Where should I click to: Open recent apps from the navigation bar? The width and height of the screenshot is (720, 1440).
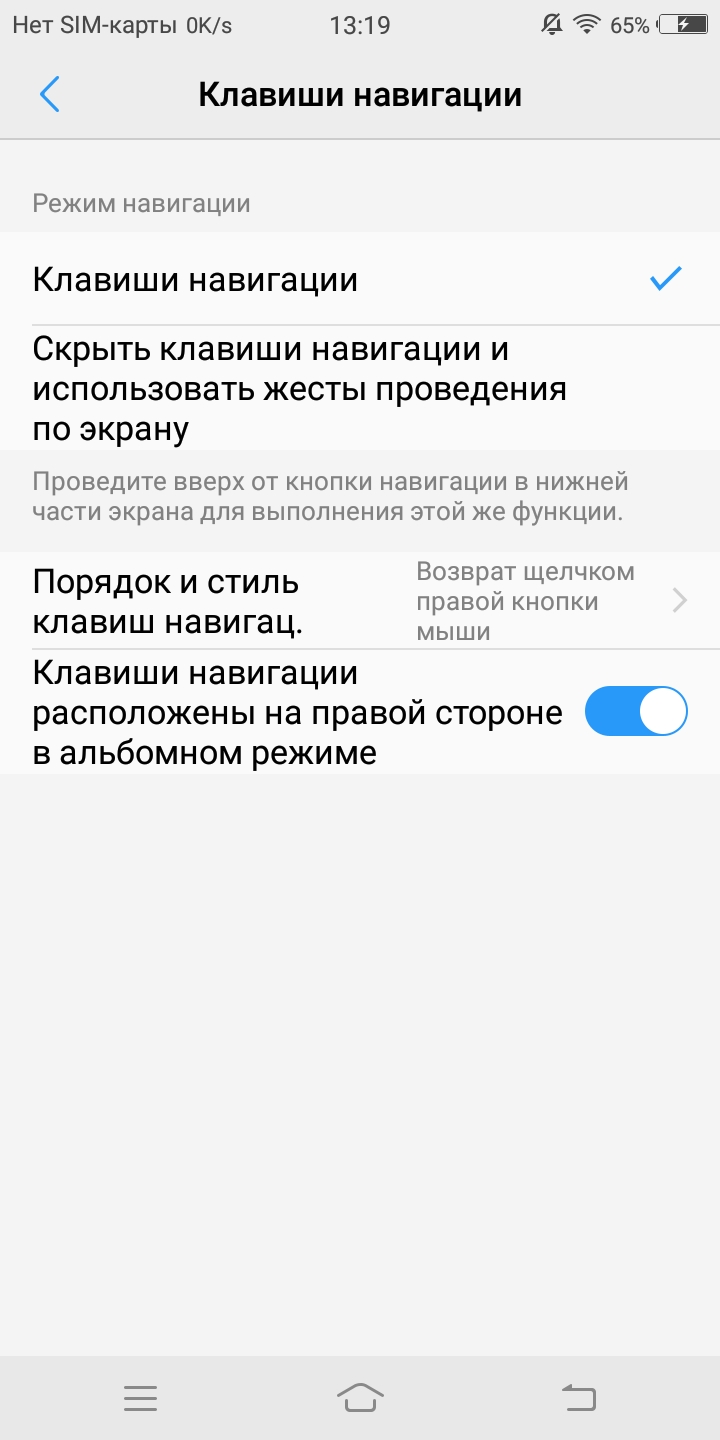140,1398
